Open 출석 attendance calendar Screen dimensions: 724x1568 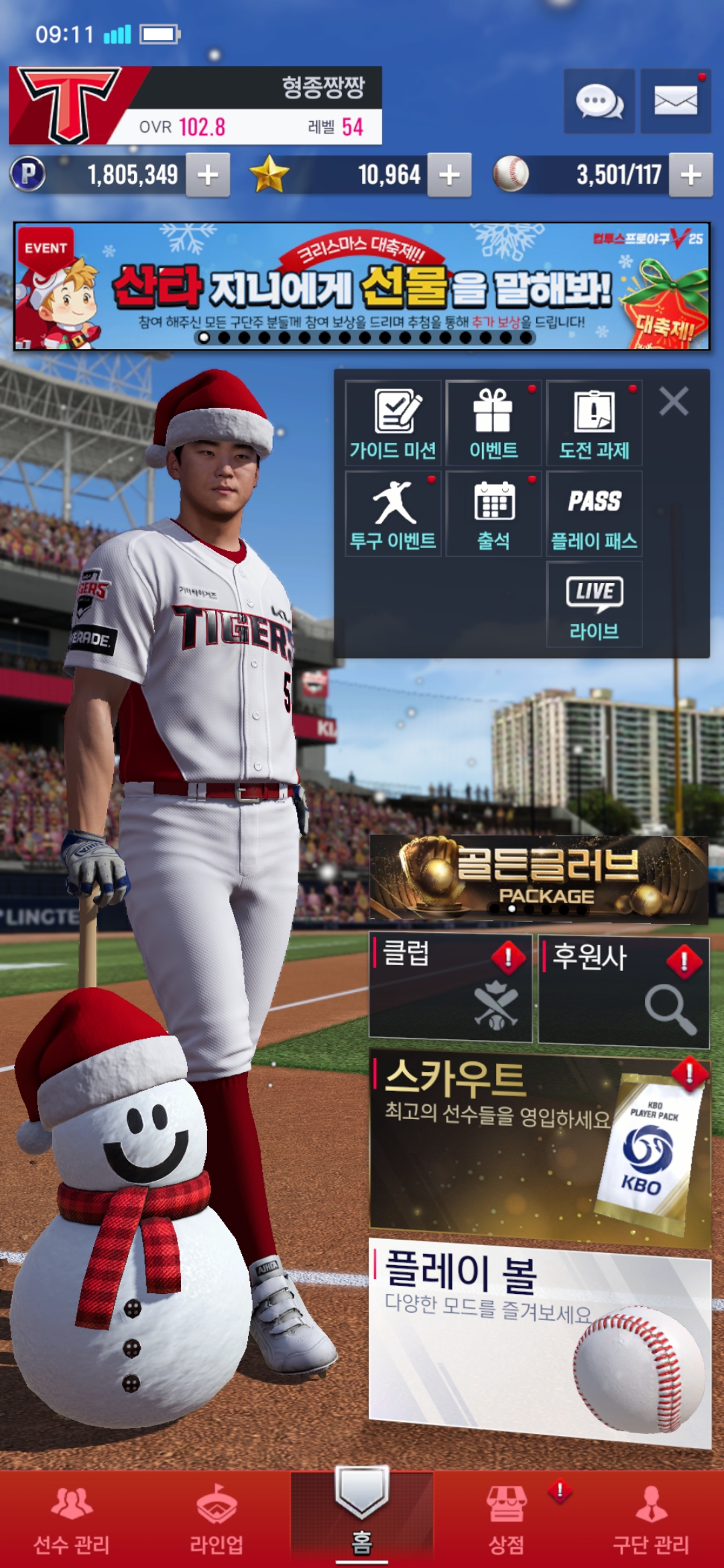tap(493, 514)
